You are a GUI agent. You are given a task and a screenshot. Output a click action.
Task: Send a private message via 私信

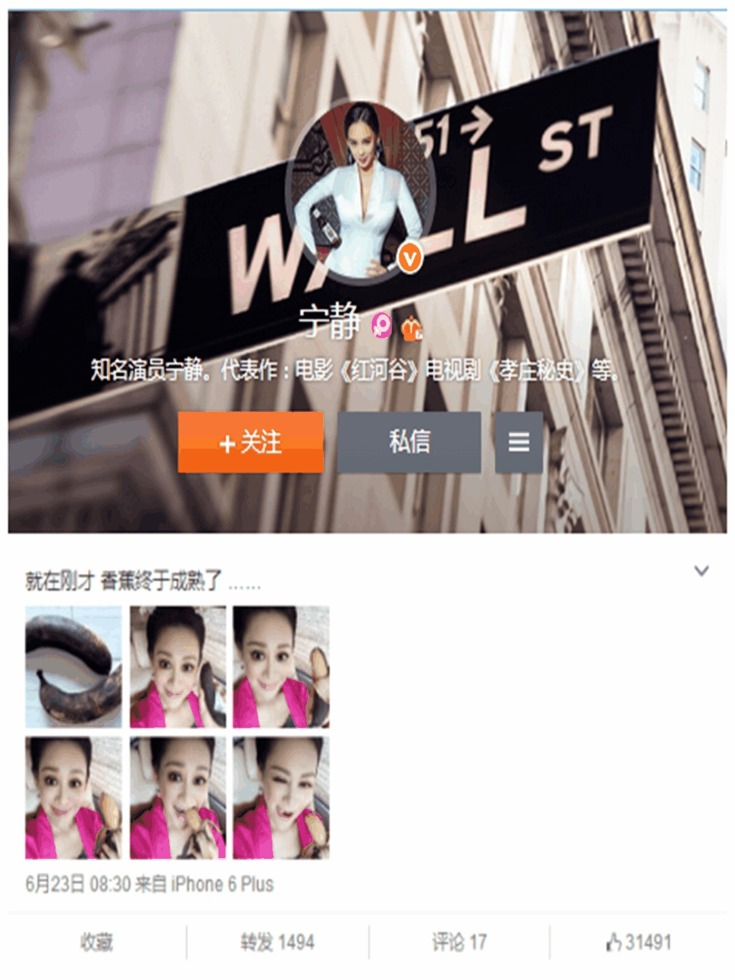pyautogui.click(x=408, y=442)
